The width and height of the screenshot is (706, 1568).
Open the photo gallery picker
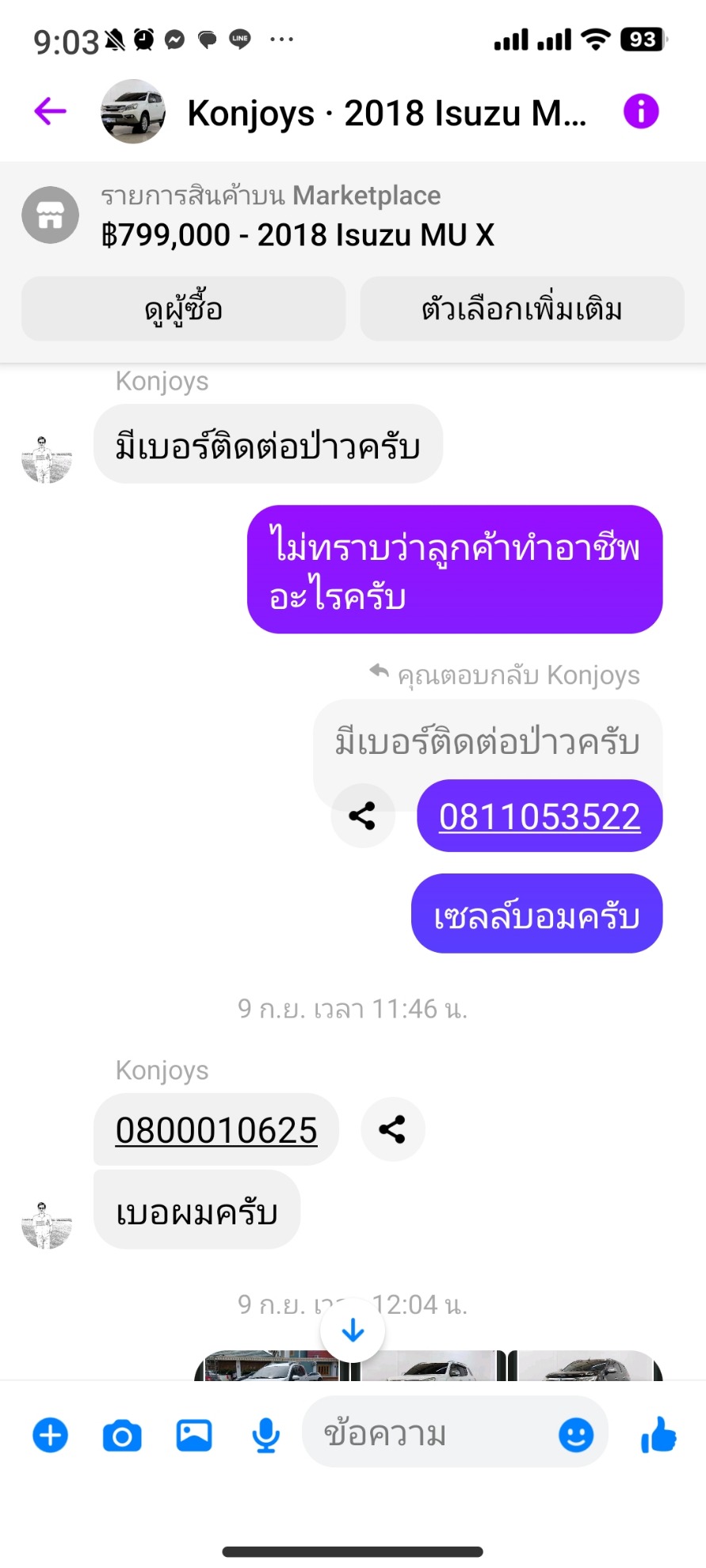point(193,1435)
